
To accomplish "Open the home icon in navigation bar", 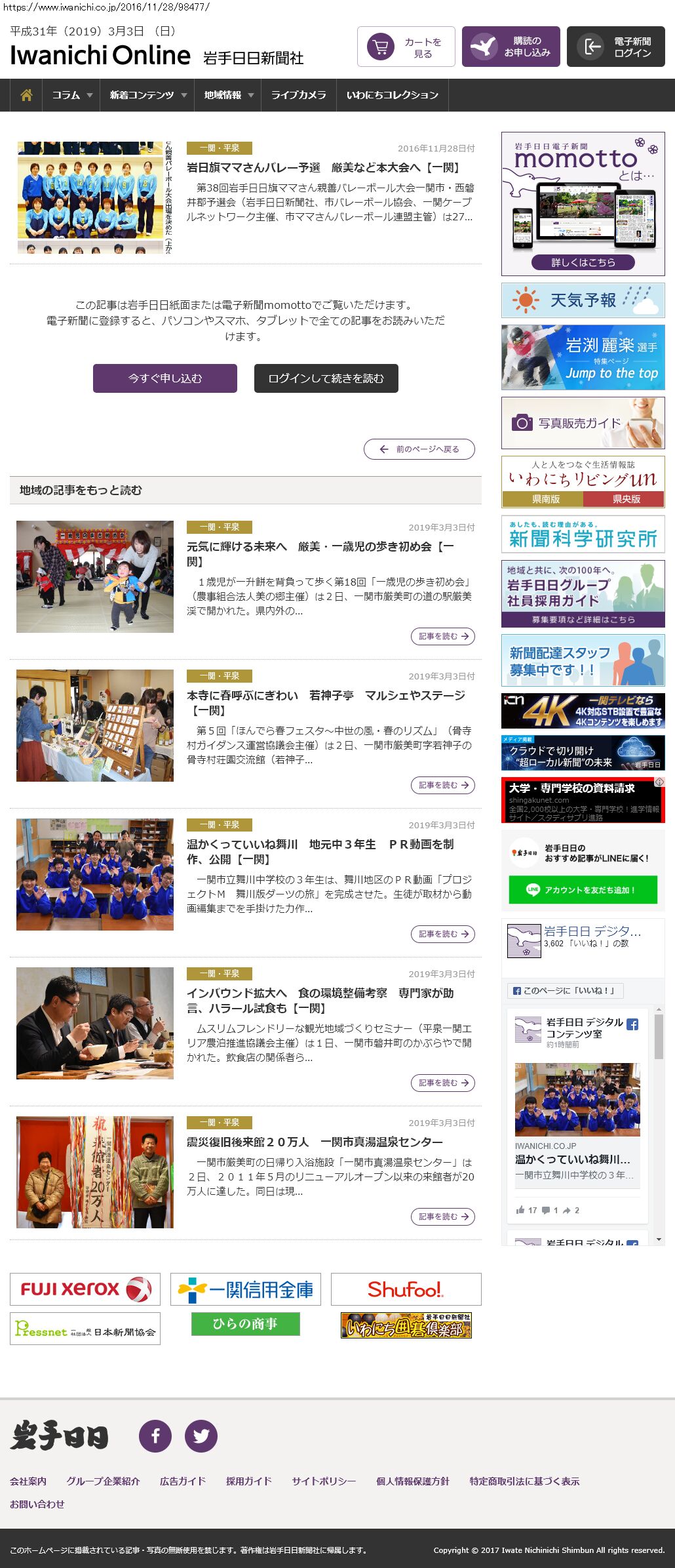I will (26, 95).
